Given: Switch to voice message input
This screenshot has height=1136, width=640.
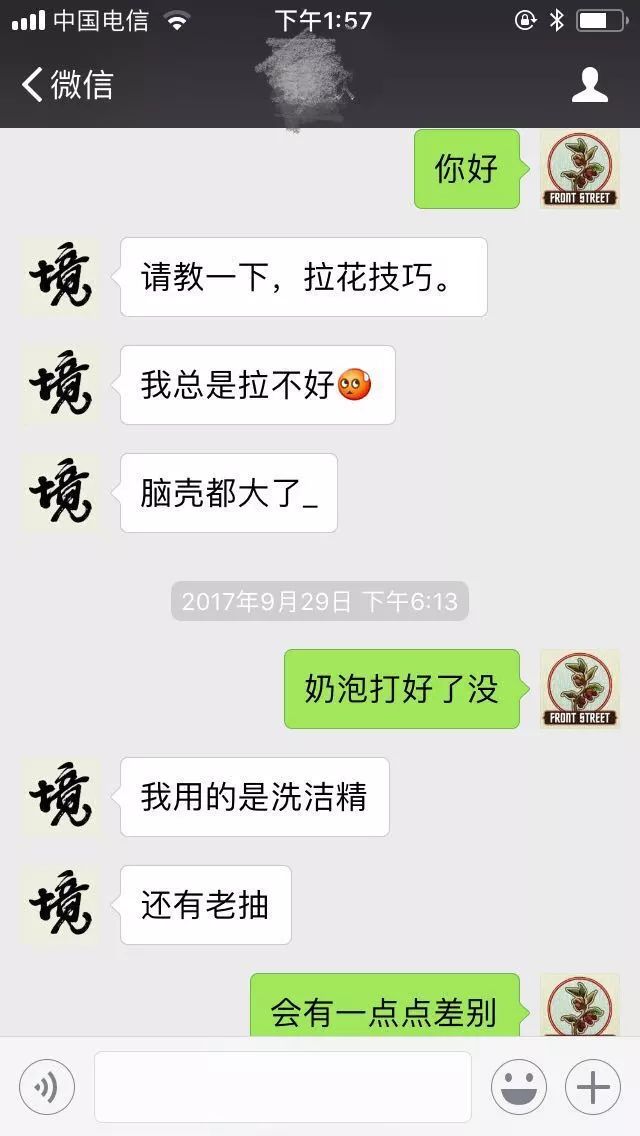Looking at the screenshot, I should [x=47, y=1087].
